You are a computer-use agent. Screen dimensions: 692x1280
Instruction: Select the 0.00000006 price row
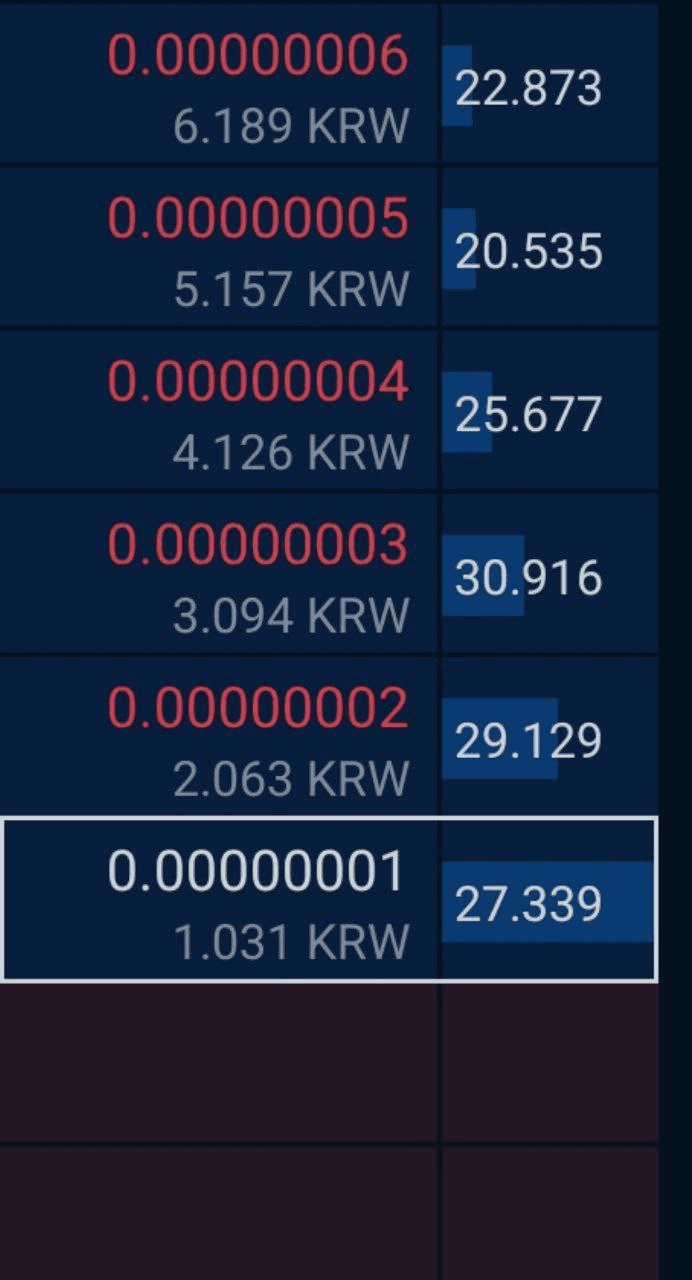tap(257, 58)
